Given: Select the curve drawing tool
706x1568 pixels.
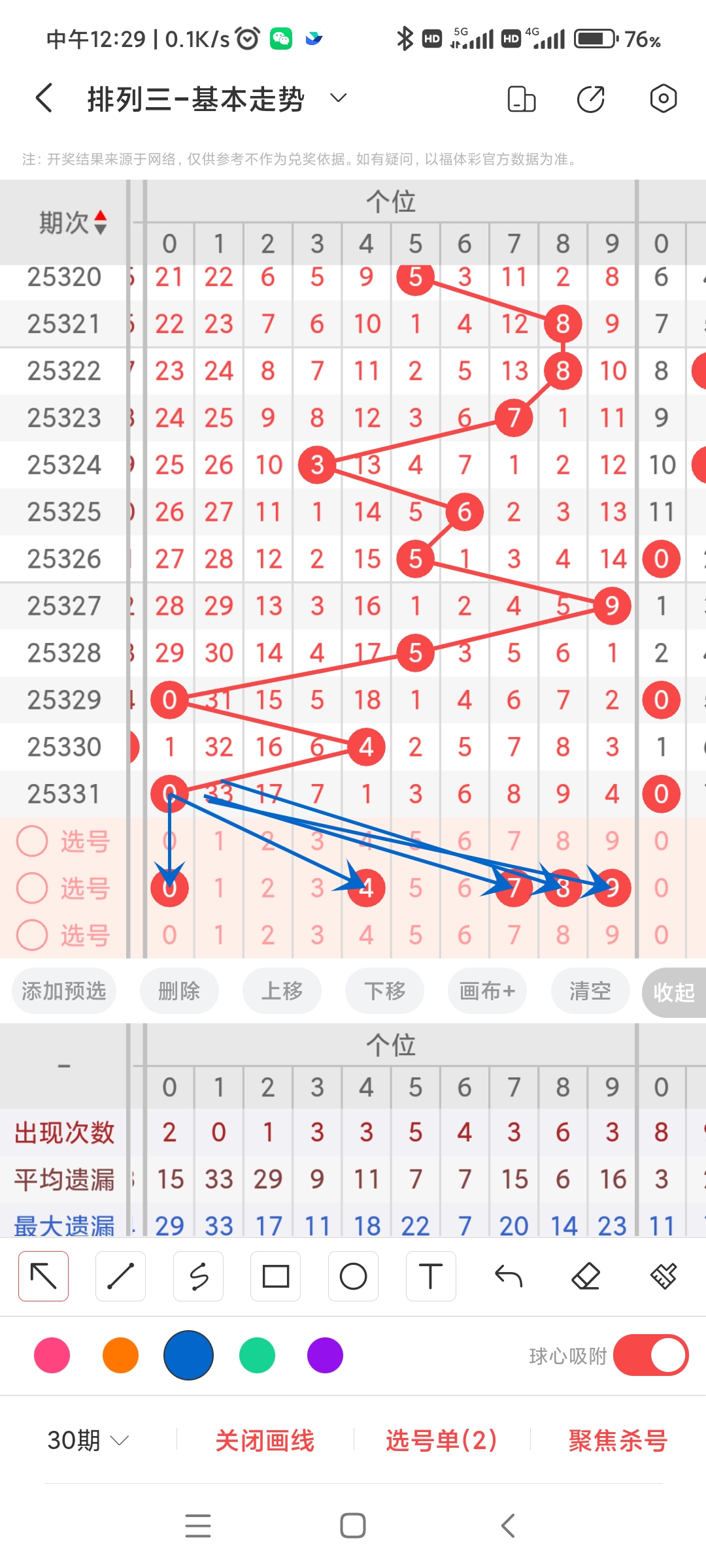Looking at the screenshot, I should pos(198,1276).
